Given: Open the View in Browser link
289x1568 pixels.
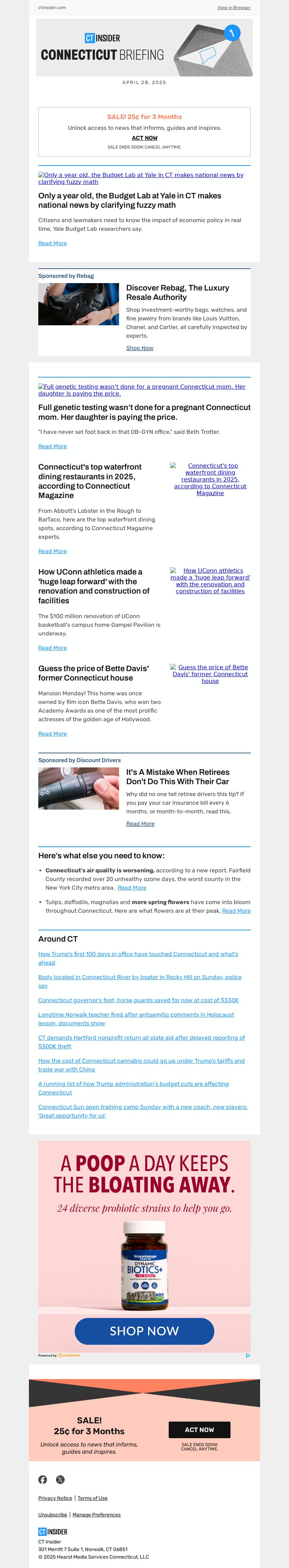Looking at the screenshot, I should [x=233, y=8].
